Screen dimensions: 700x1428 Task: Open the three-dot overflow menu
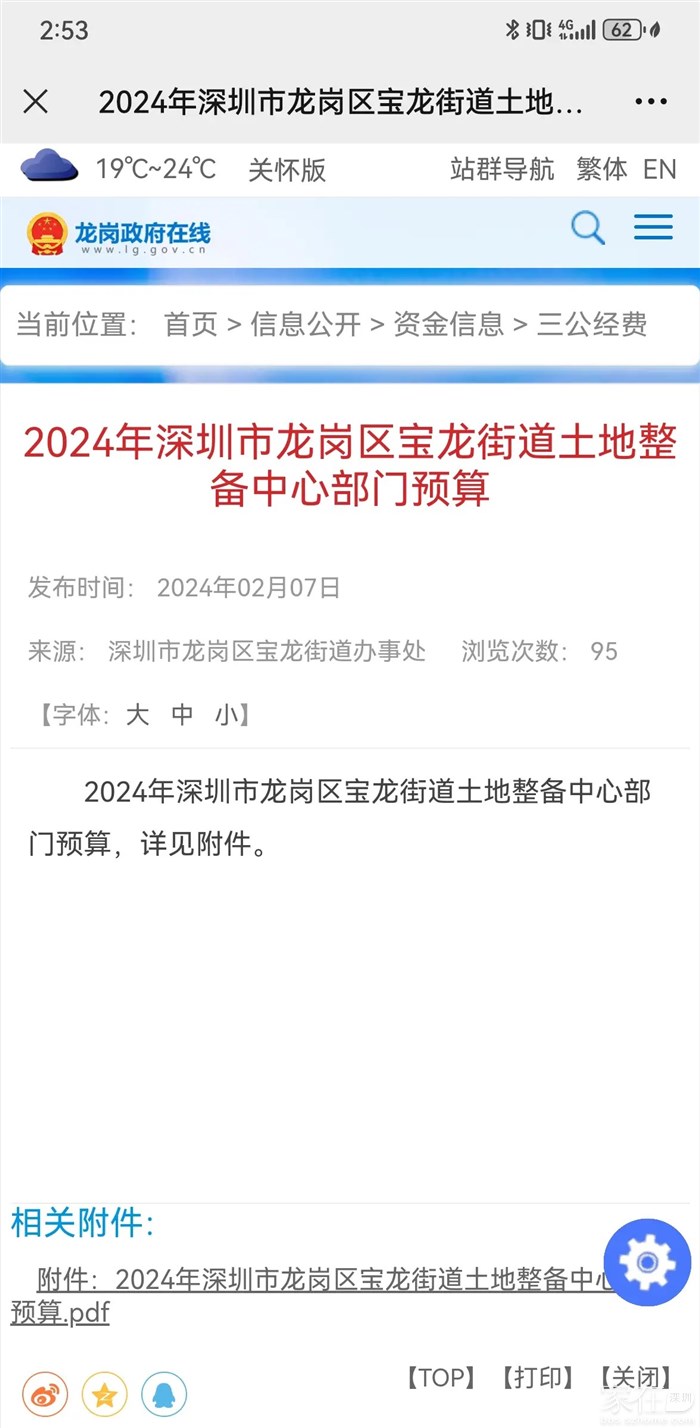[x=650, y=102]
